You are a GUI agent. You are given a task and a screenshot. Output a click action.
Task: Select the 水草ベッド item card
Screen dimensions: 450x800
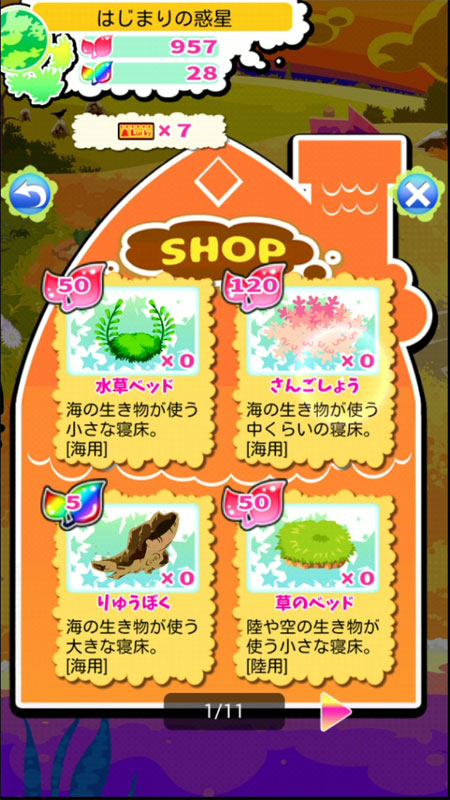(x=134, y=370)
